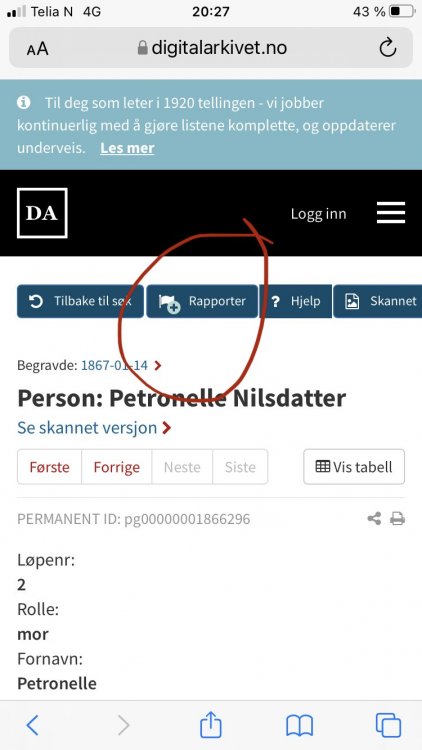This screenshot has width=422, height=750.
Task: Tap Vis tabell
Action: [354, 467]
